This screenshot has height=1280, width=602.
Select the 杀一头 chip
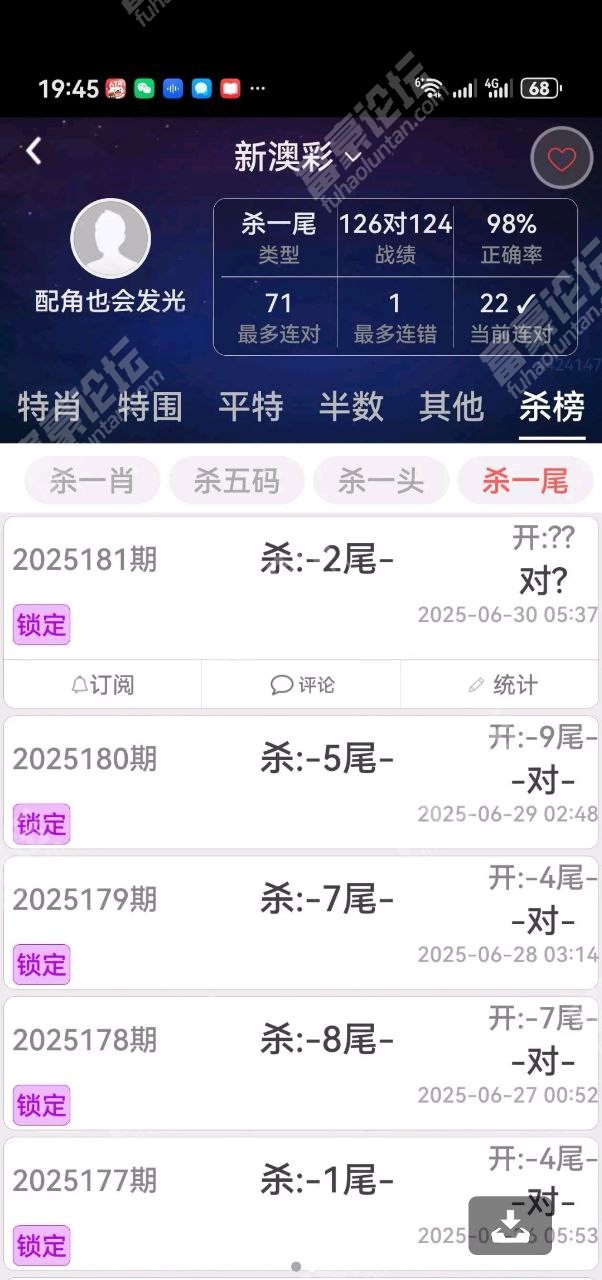point(381,482)
